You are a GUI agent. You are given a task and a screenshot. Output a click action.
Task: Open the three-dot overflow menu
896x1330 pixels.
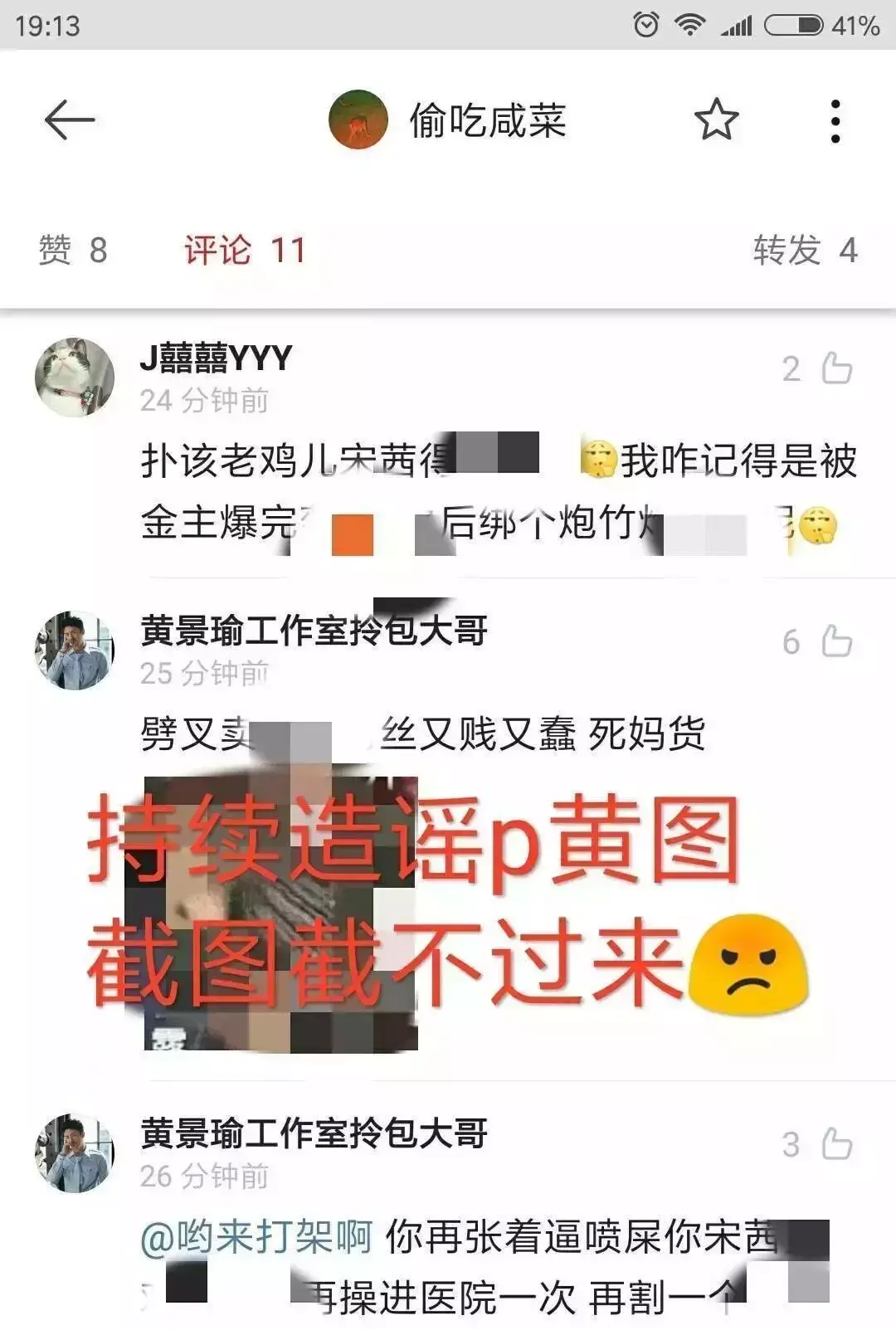click(835, 121)
